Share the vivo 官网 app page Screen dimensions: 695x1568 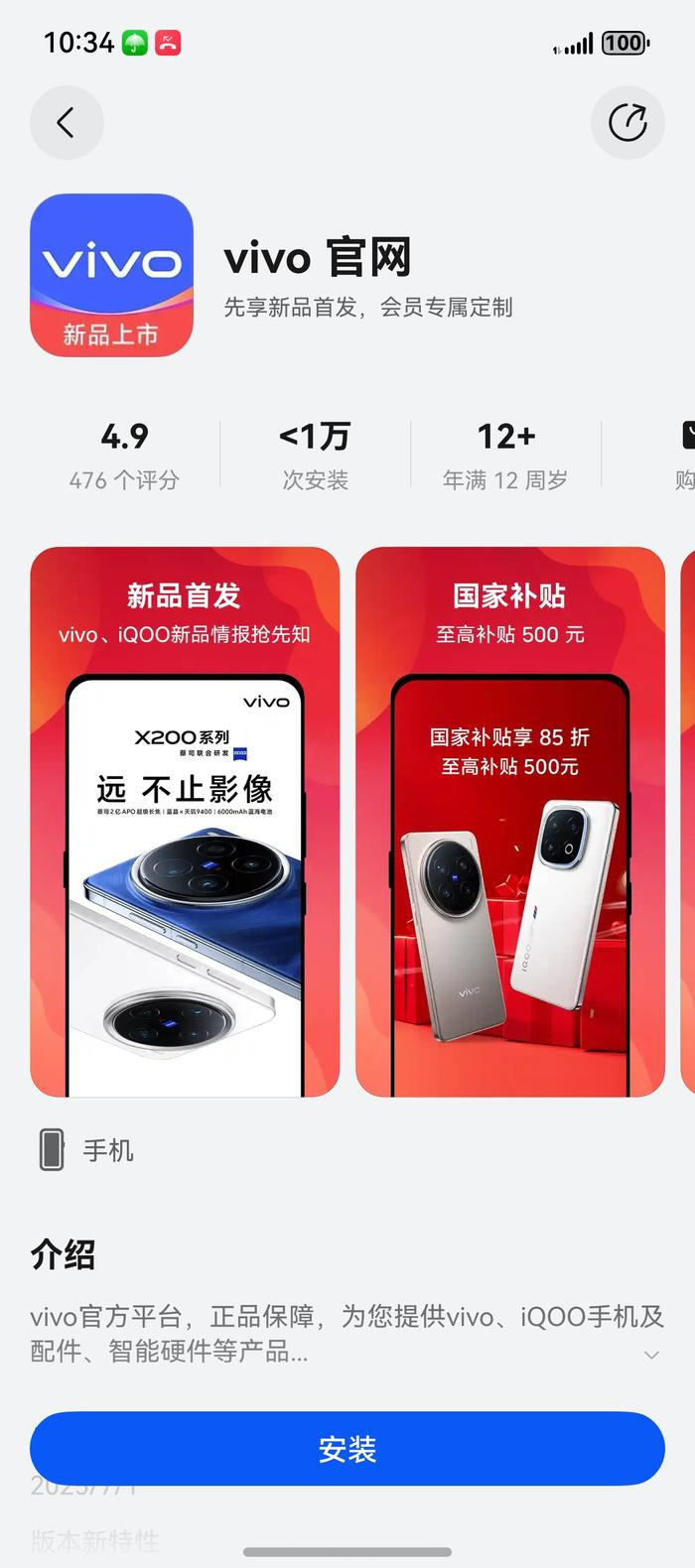coord(627,123)
